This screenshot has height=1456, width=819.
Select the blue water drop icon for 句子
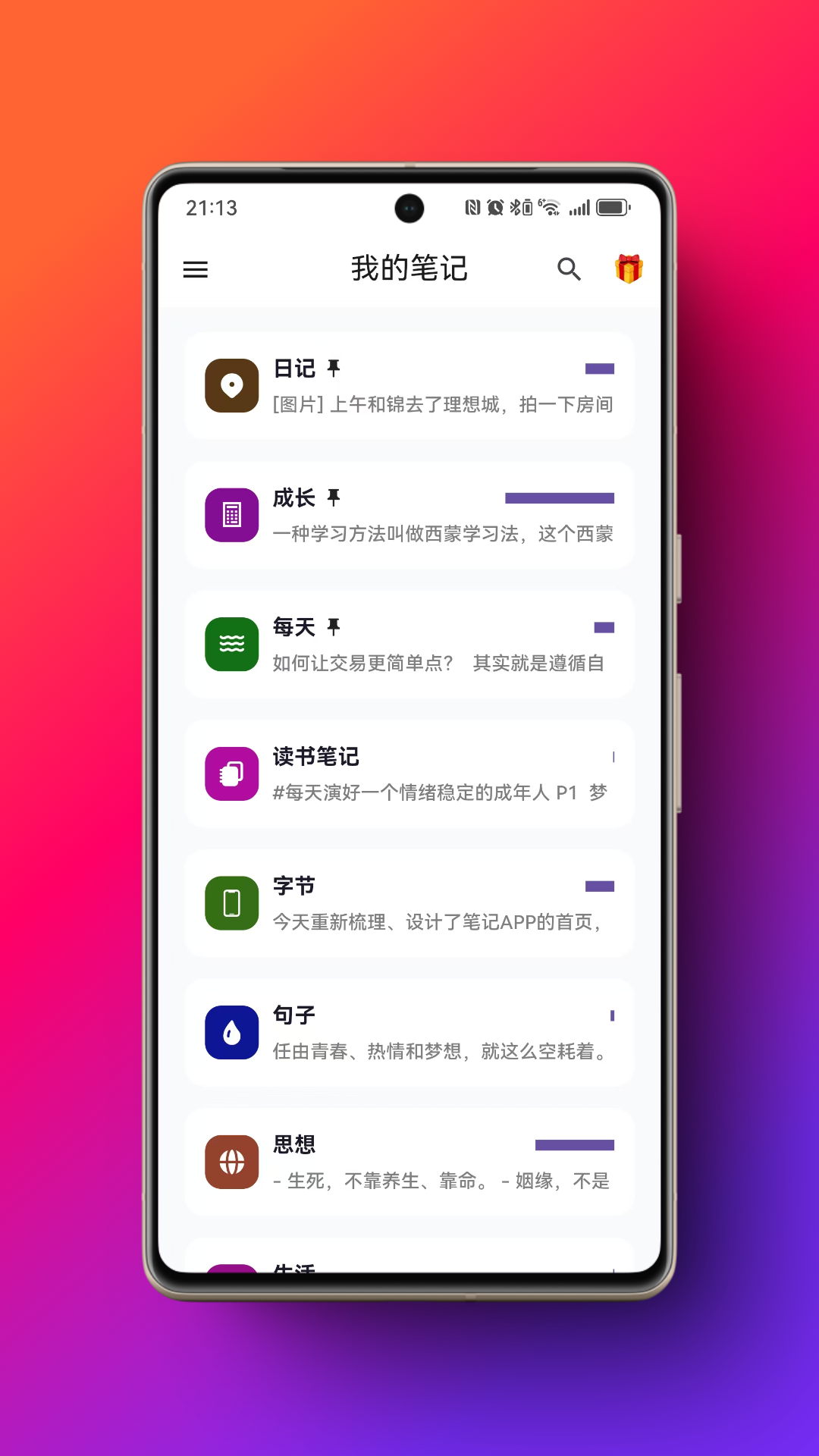point(232,1033)
